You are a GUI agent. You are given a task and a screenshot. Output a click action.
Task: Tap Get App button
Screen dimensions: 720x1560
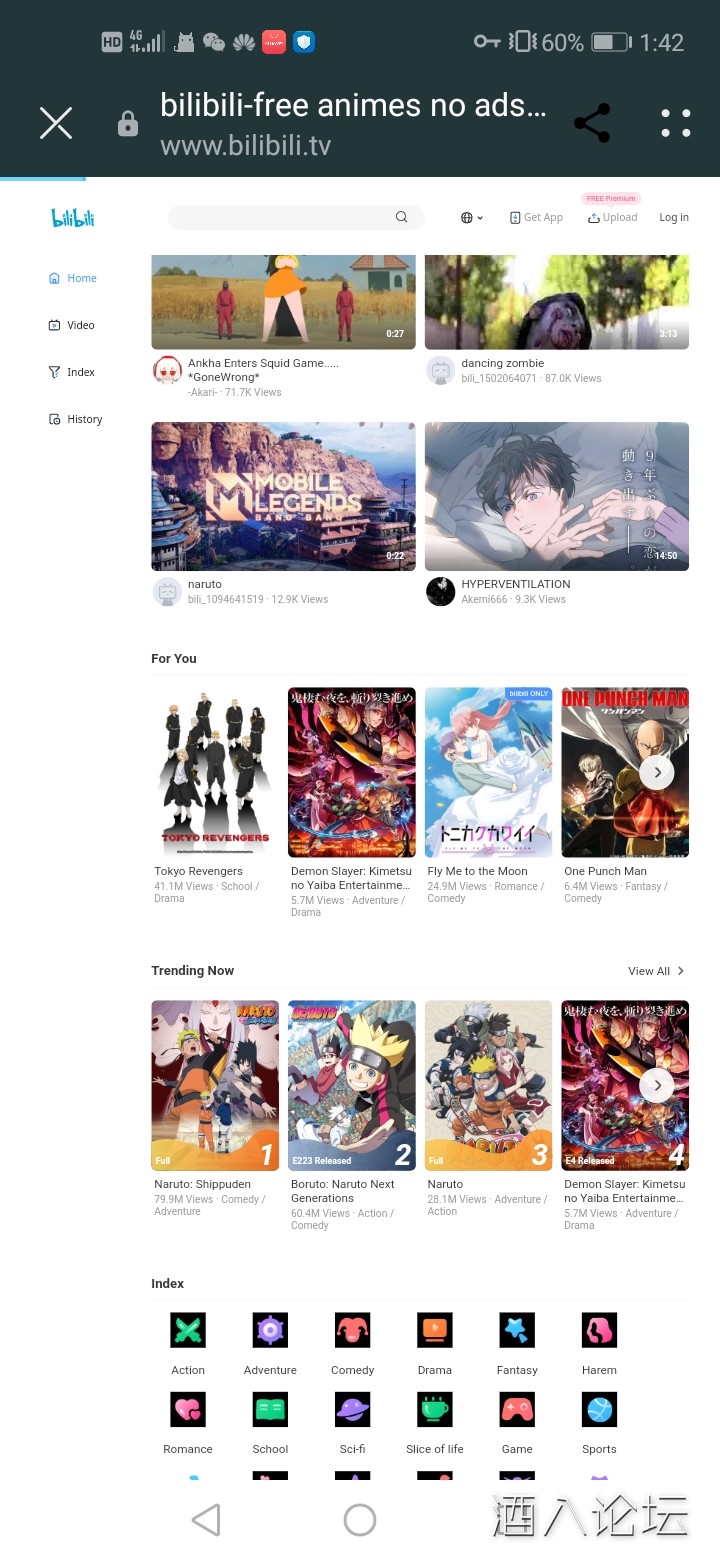click(x=536, y=217)
